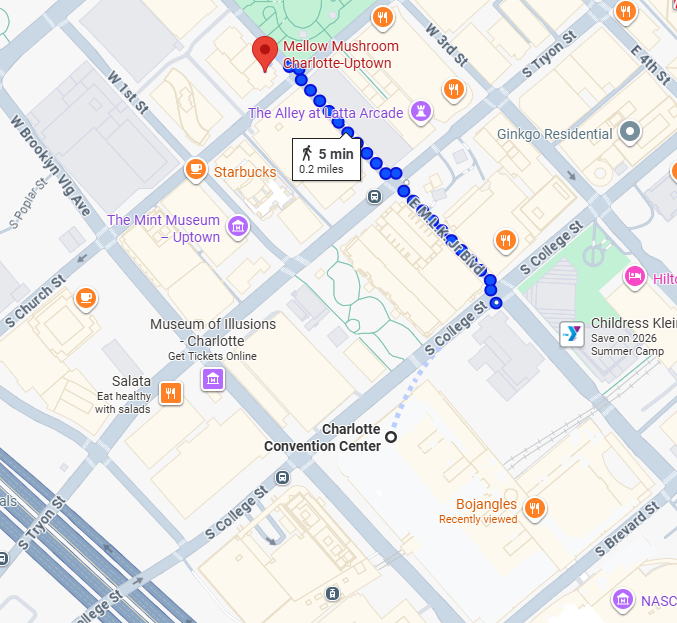Tap the Ginkgo Residential marker
Viewport: 677px width, 623px height.
629,132
